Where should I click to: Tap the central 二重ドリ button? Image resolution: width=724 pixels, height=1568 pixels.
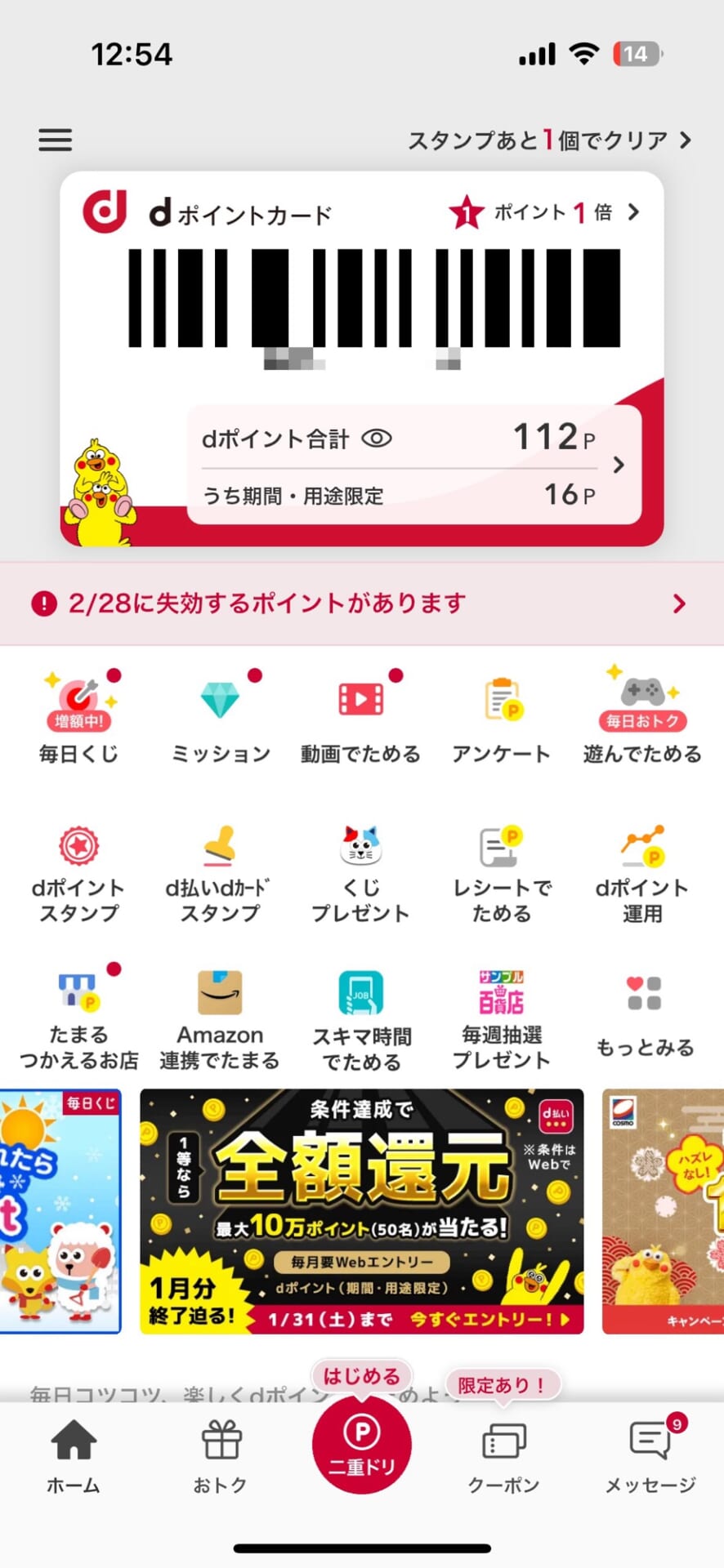point(360,1445)
